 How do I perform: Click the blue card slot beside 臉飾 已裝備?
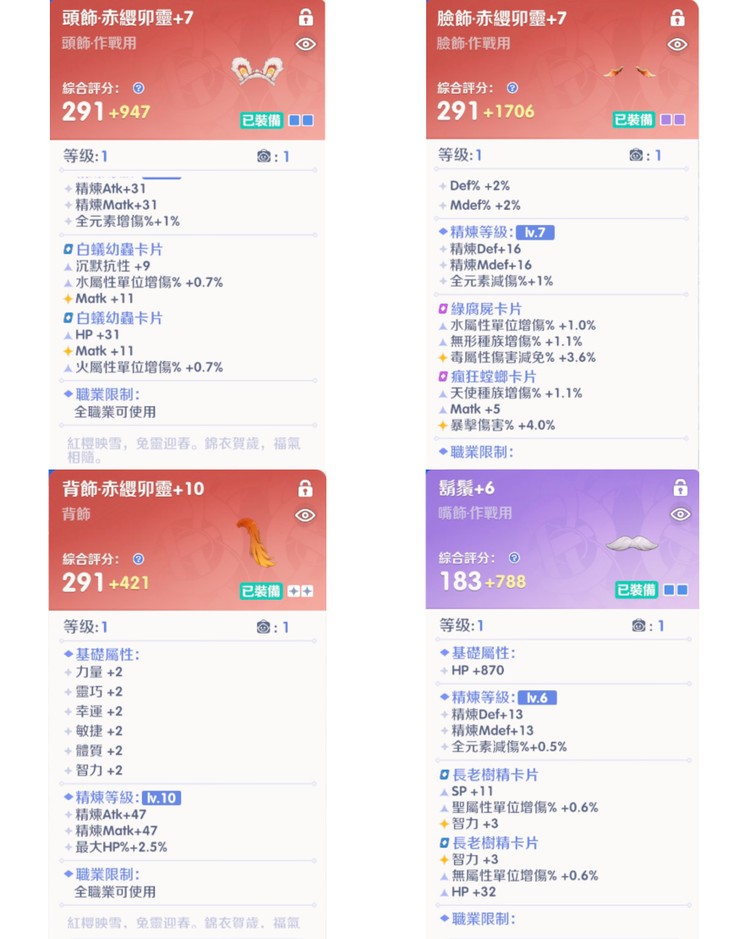tap(667, 117)
